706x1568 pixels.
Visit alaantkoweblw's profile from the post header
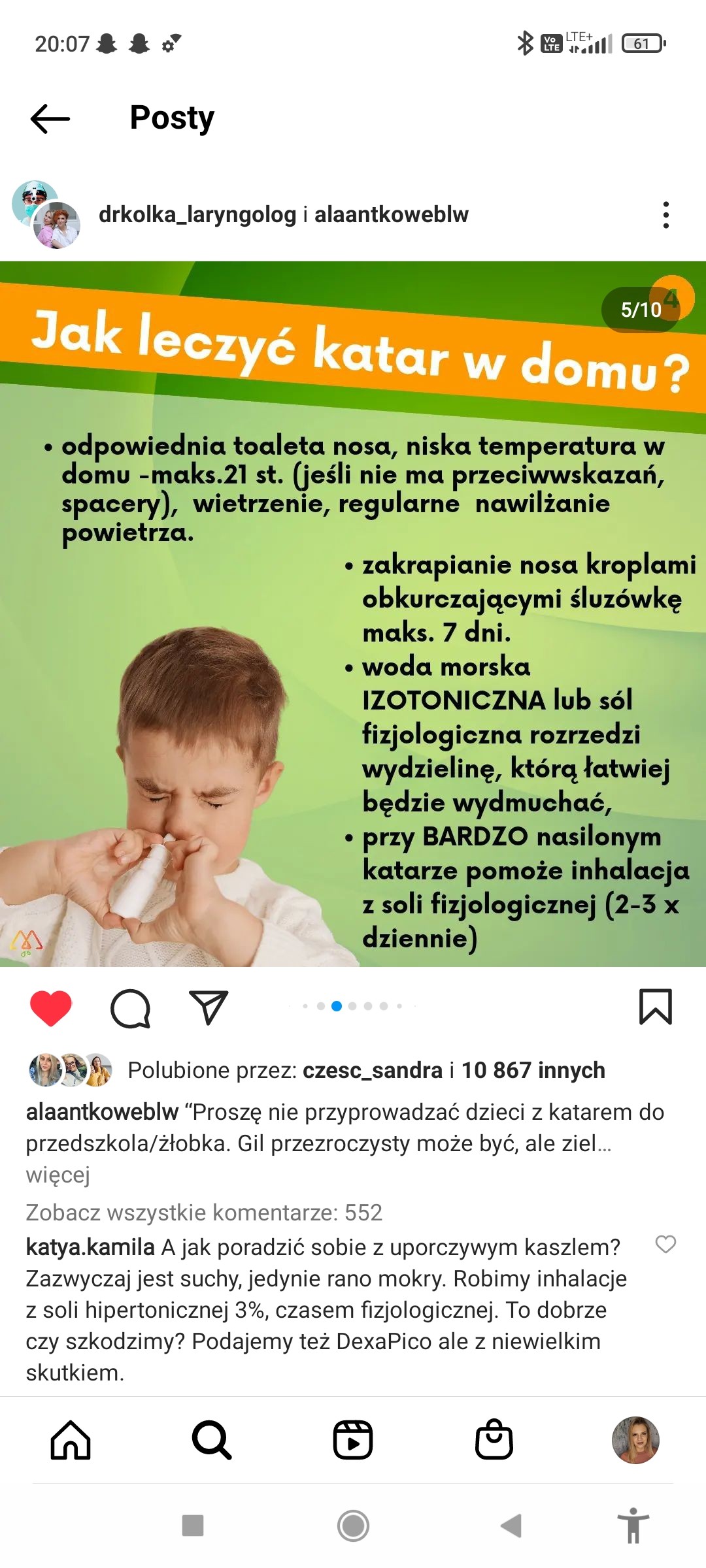coord(391,215)
